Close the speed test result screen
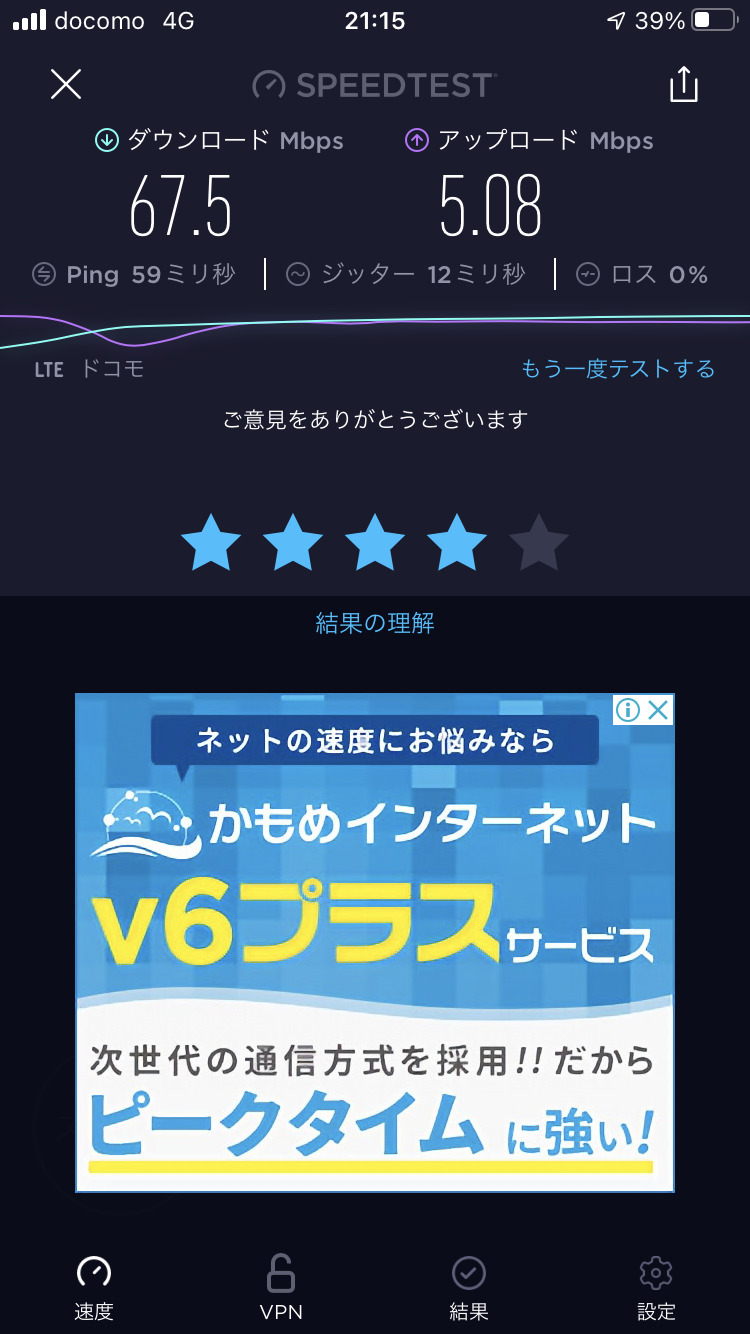The width and height of the screenshot is (750, 1334). click(x=66, y=85)
